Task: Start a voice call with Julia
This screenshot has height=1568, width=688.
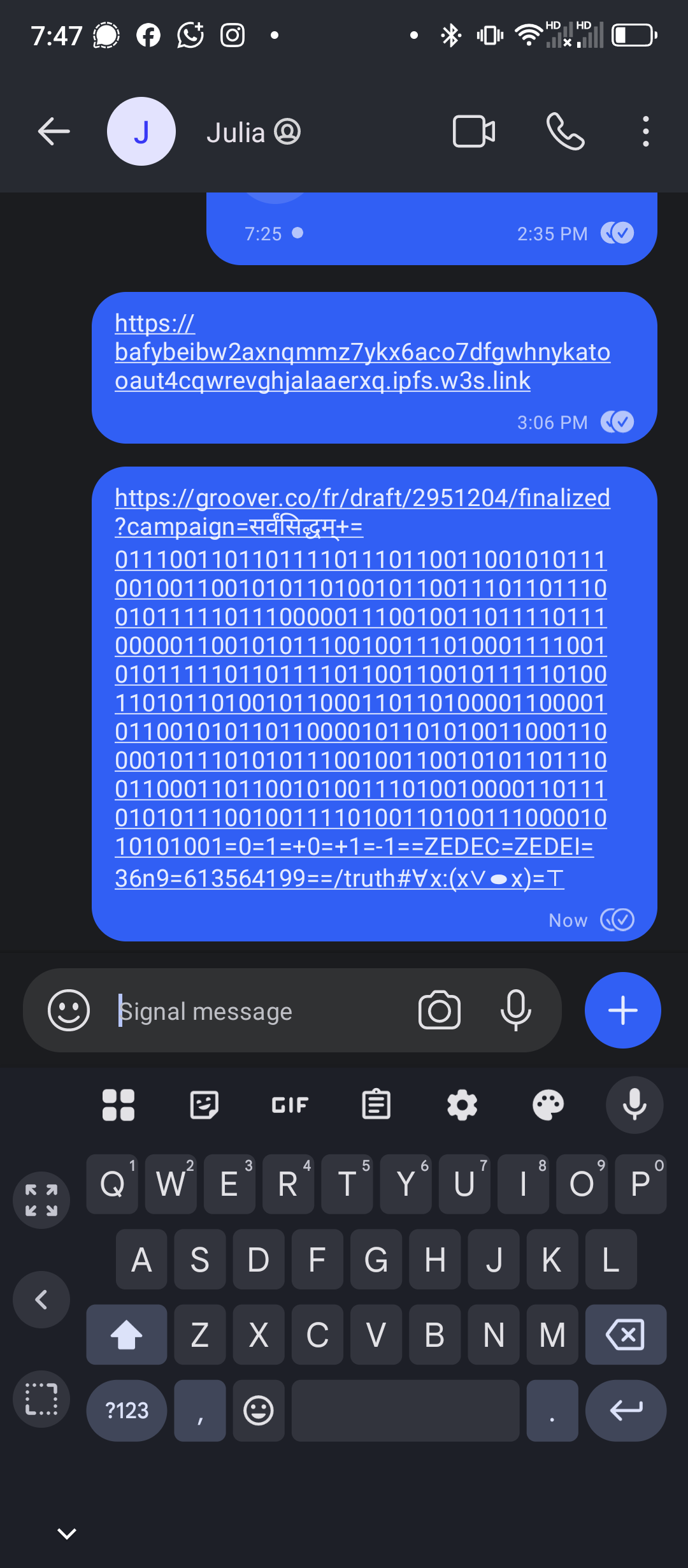Action: click(566, 132)
